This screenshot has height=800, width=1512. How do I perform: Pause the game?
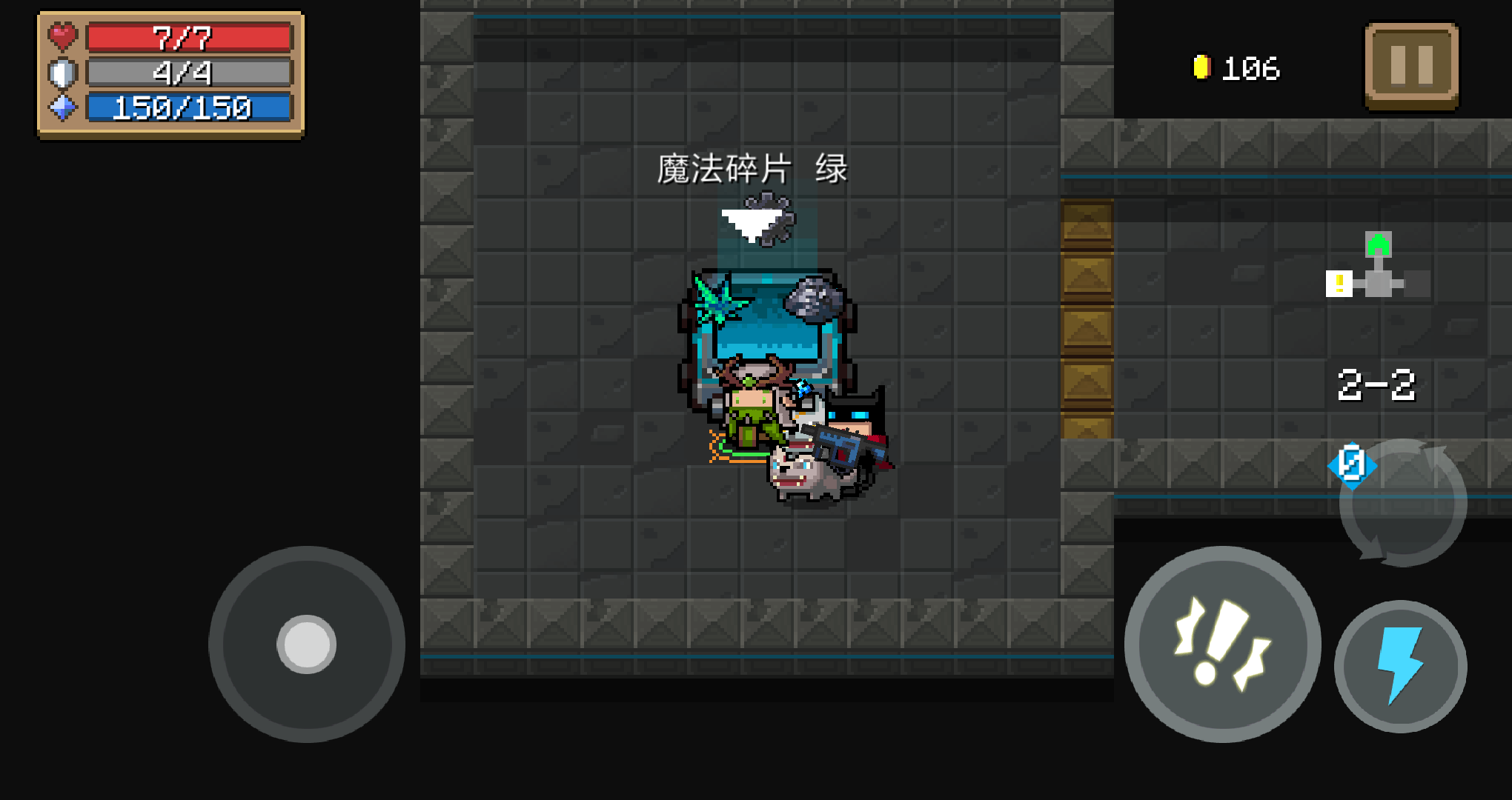click(x=1411, y=65)
